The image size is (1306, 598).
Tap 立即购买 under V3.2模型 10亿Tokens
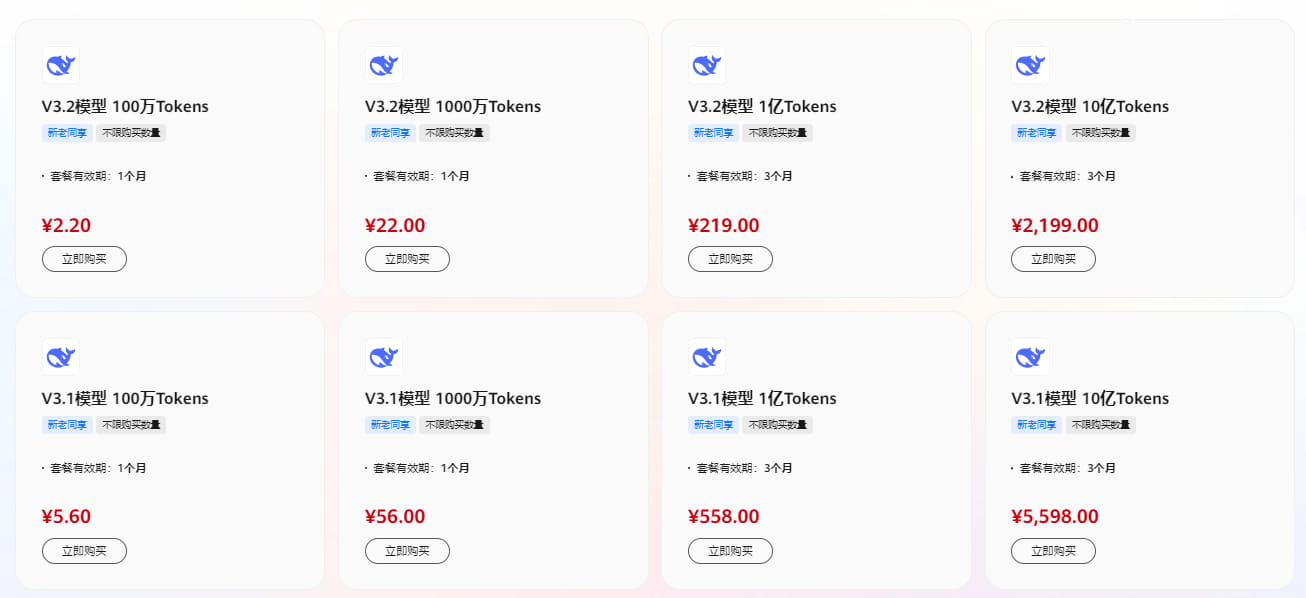click(x=1053, y=259)
